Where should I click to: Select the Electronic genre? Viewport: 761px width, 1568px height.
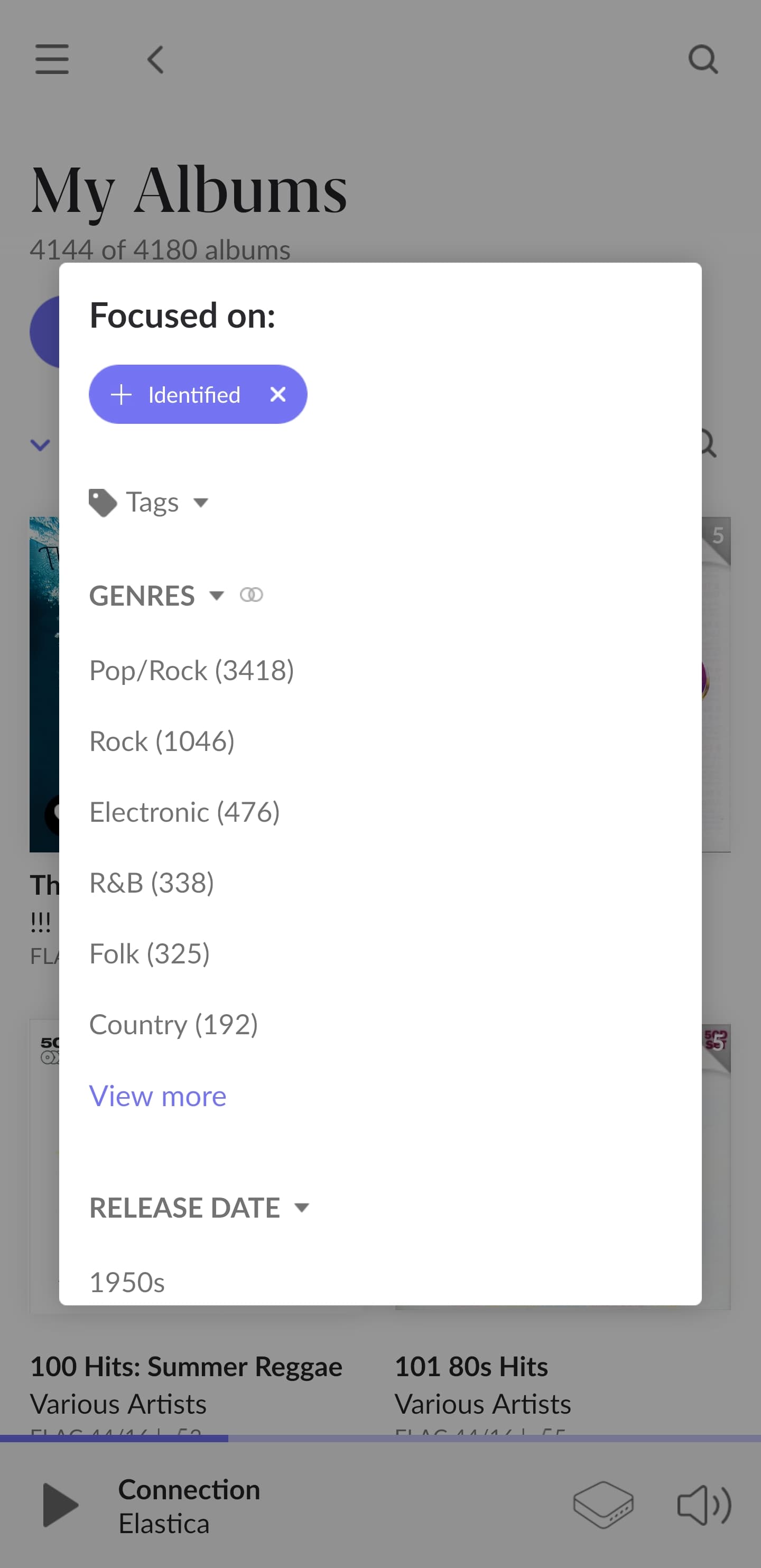tap(184, 812)
